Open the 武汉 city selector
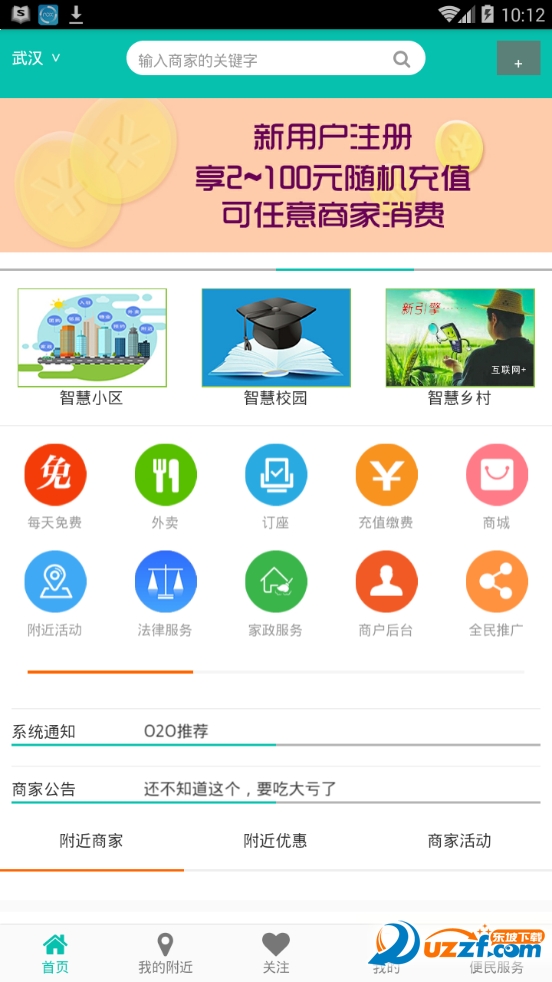552x982 pixels. coord(36,59)
